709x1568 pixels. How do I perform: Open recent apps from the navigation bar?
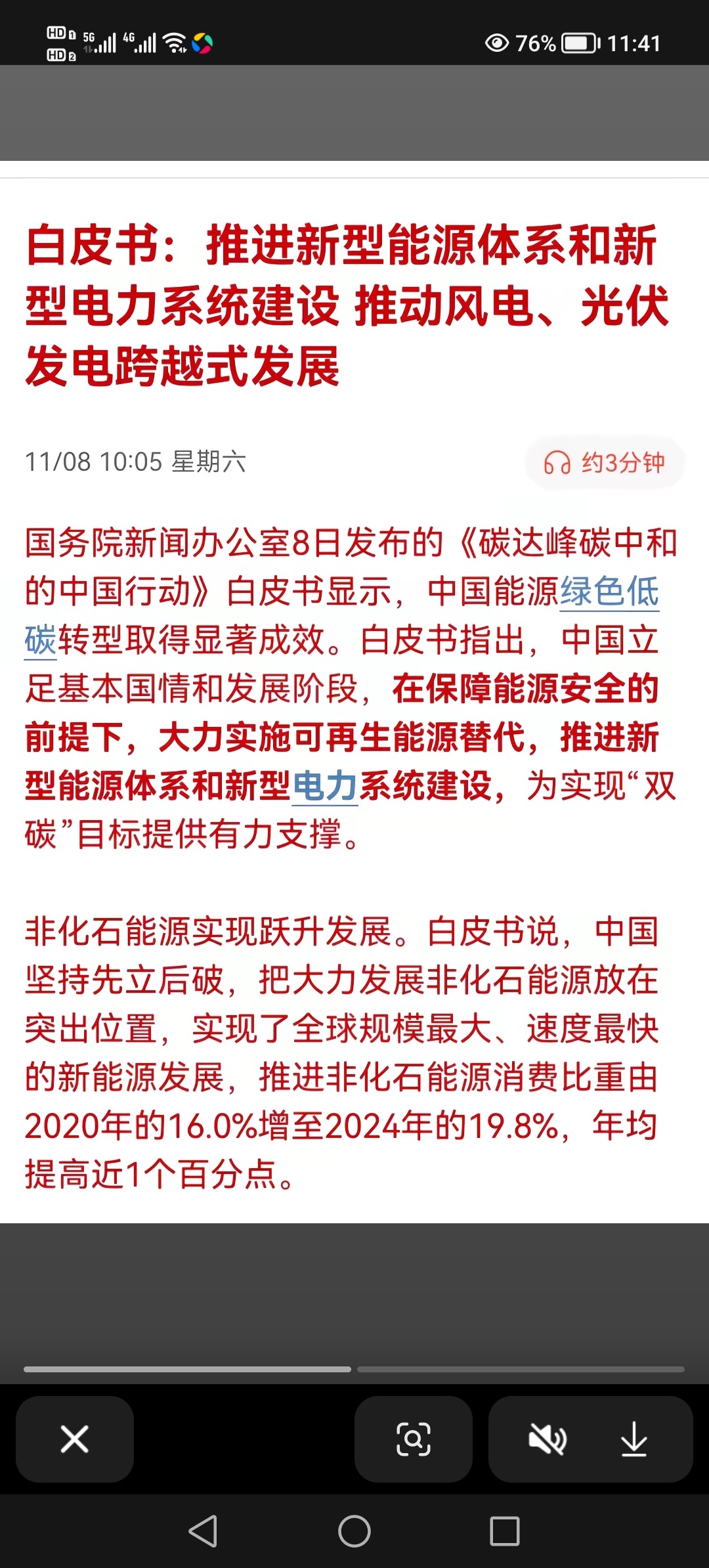click(504, 1531)
